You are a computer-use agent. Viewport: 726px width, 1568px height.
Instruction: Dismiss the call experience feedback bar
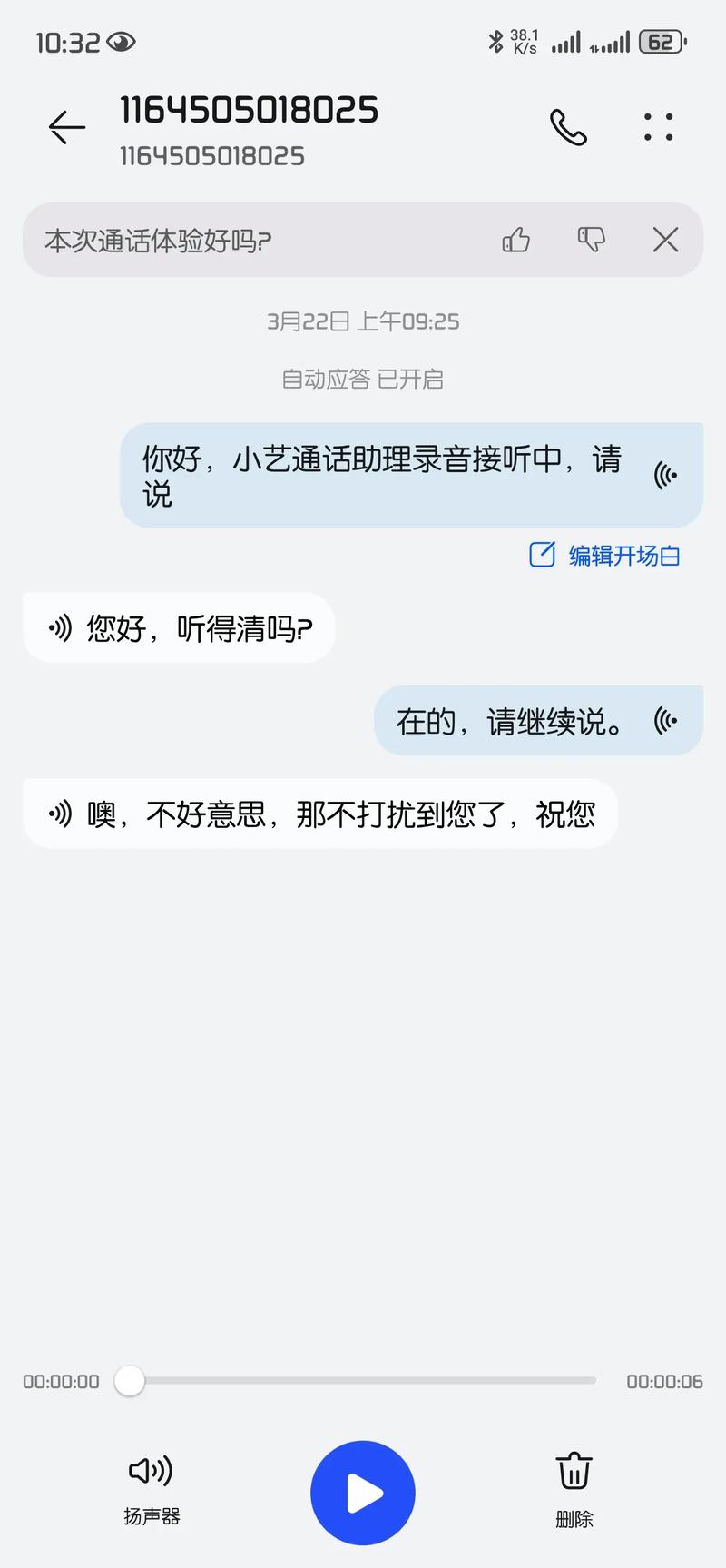[665, 240]
